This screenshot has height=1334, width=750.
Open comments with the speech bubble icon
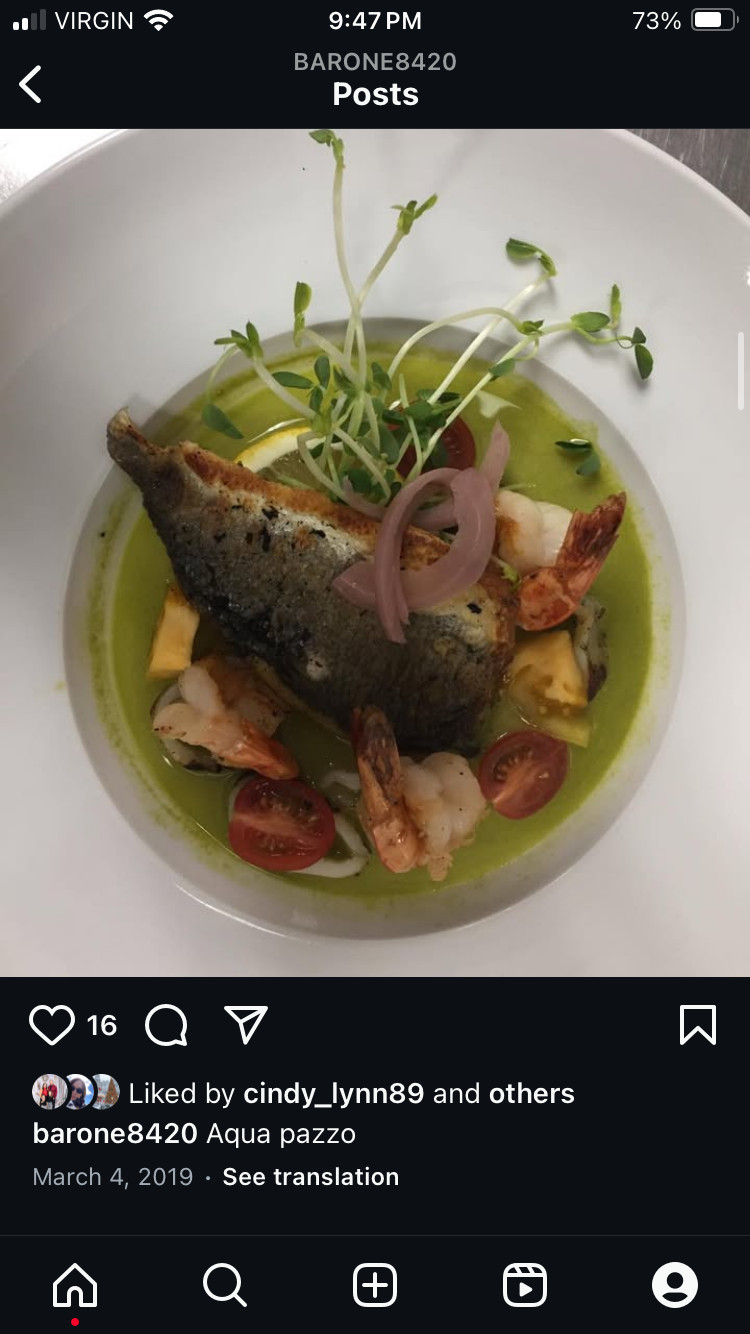click(166, 1025)
